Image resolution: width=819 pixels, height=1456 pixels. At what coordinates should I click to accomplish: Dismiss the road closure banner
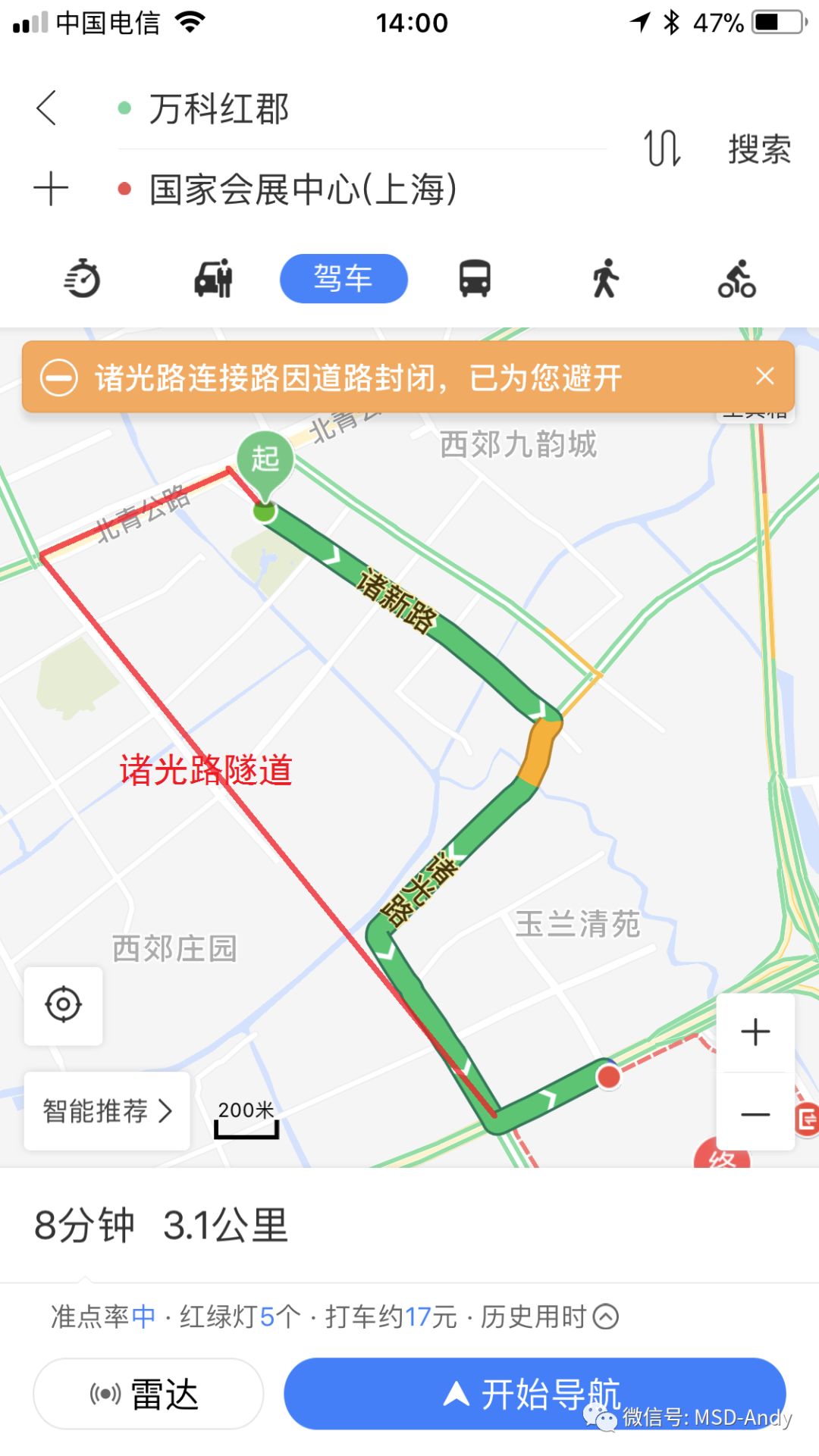pos(765,376)
